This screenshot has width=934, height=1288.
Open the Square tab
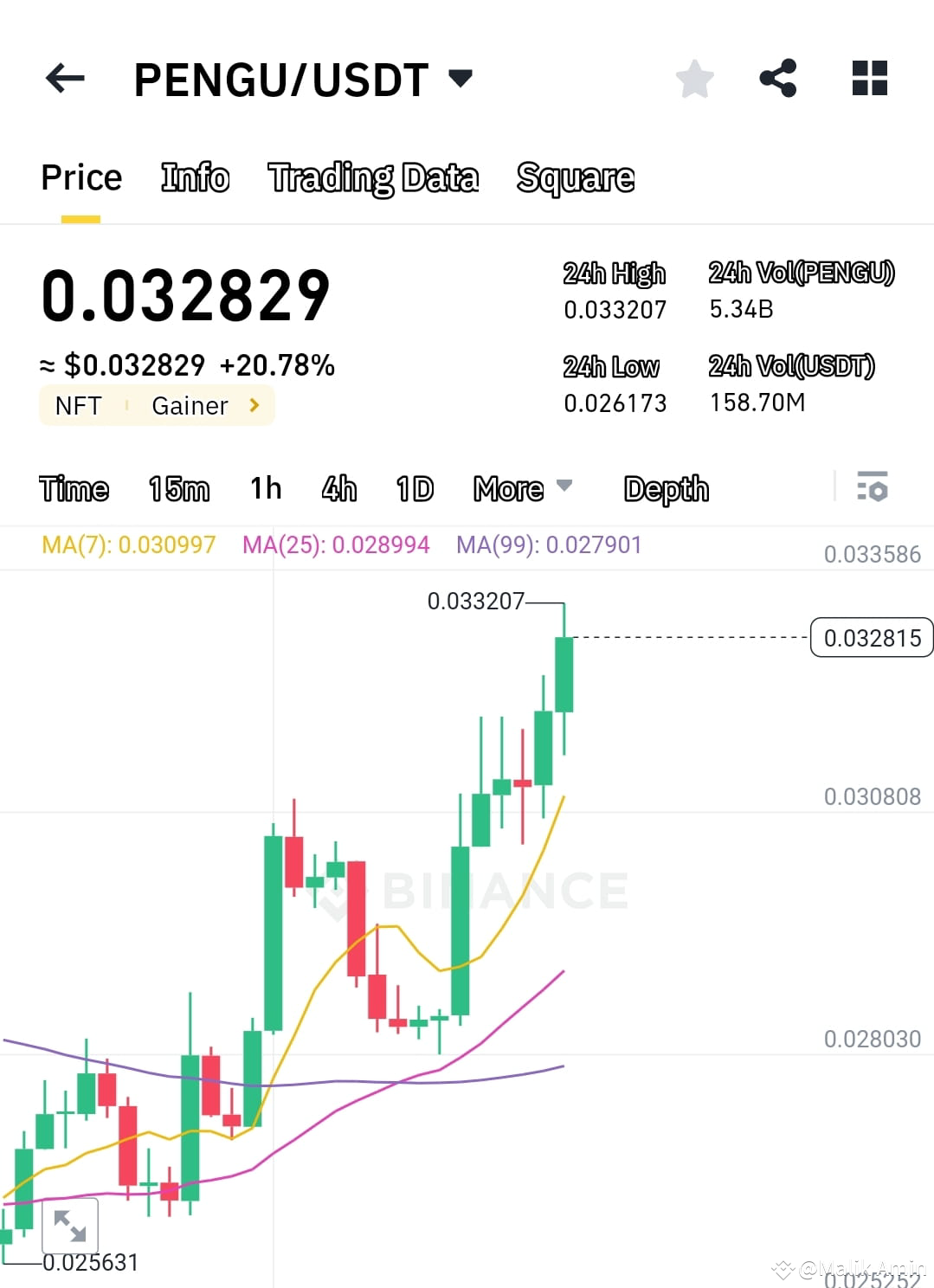[x=575, y=177]
